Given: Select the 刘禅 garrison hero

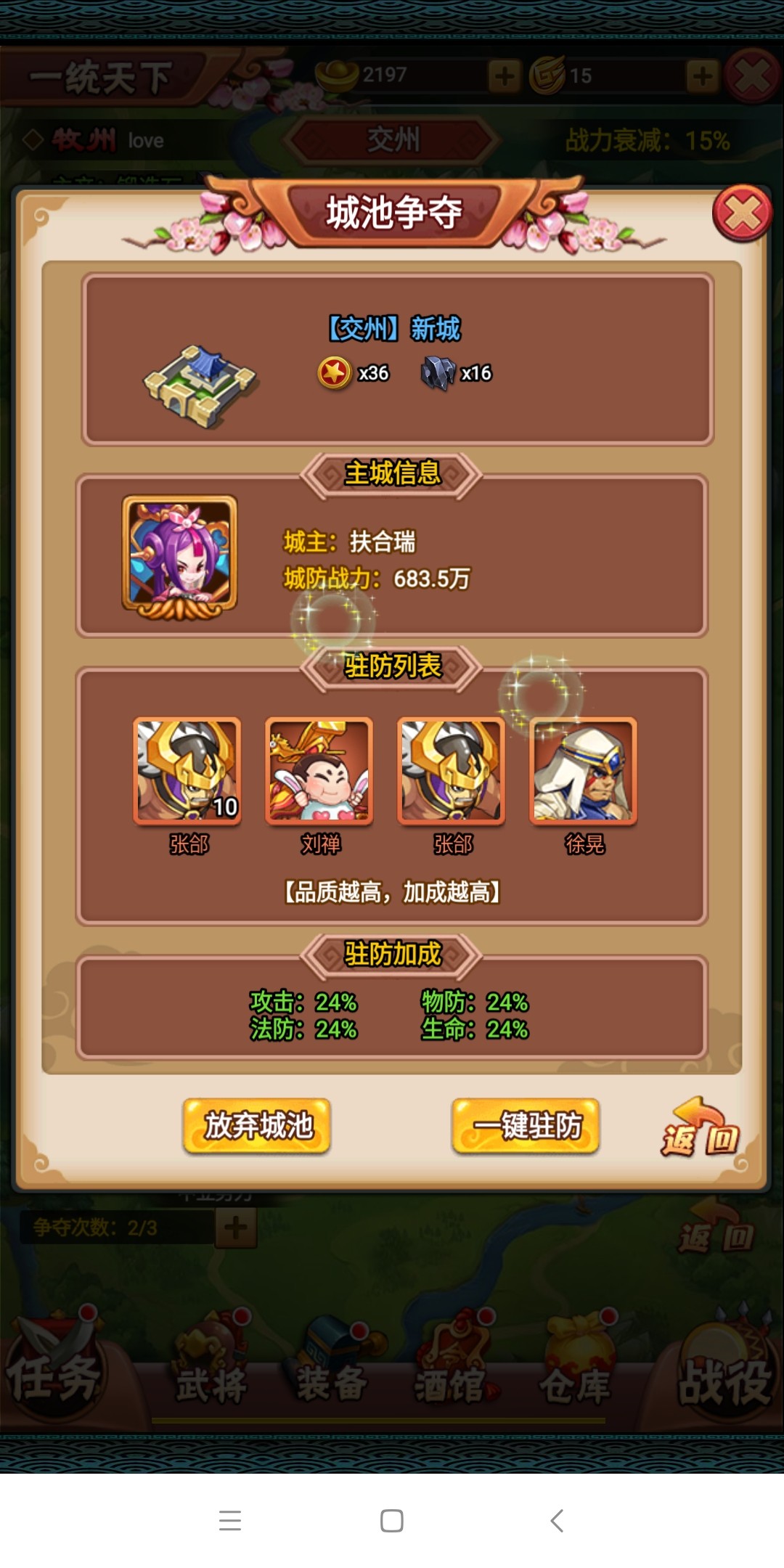Looking at the screenshot, I should click(x=319, y=772).
